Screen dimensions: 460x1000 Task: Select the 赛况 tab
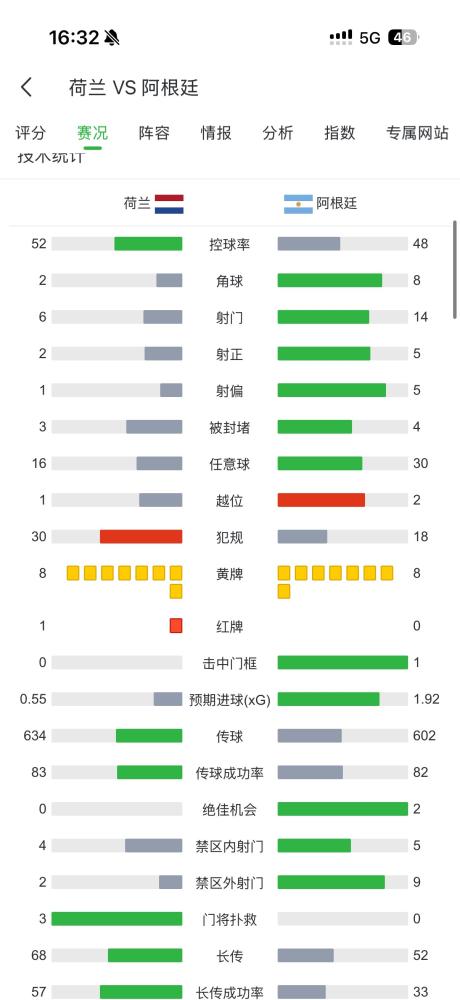click(93, 133)
